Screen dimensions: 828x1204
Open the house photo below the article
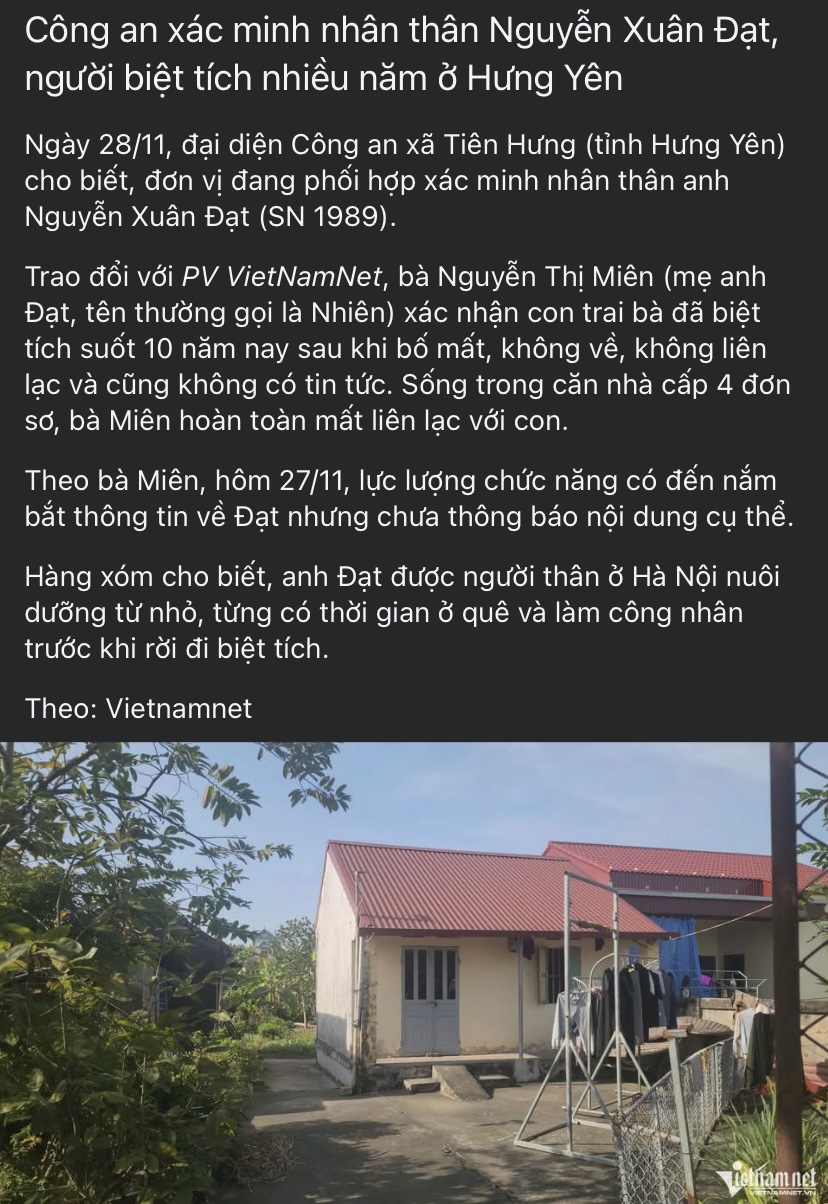click(414, 972)
